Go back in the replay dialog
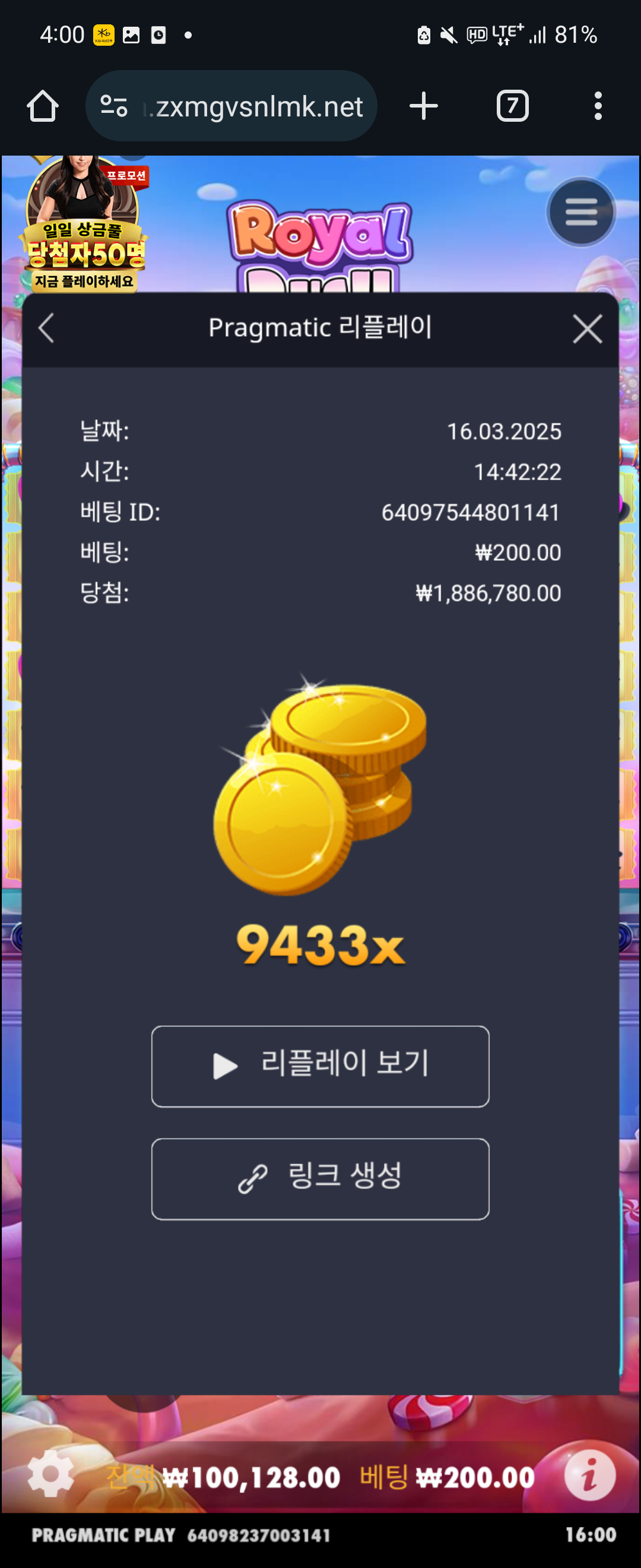Image resolution: width=641 pixels, height=1568 pixels. (47, 328)
